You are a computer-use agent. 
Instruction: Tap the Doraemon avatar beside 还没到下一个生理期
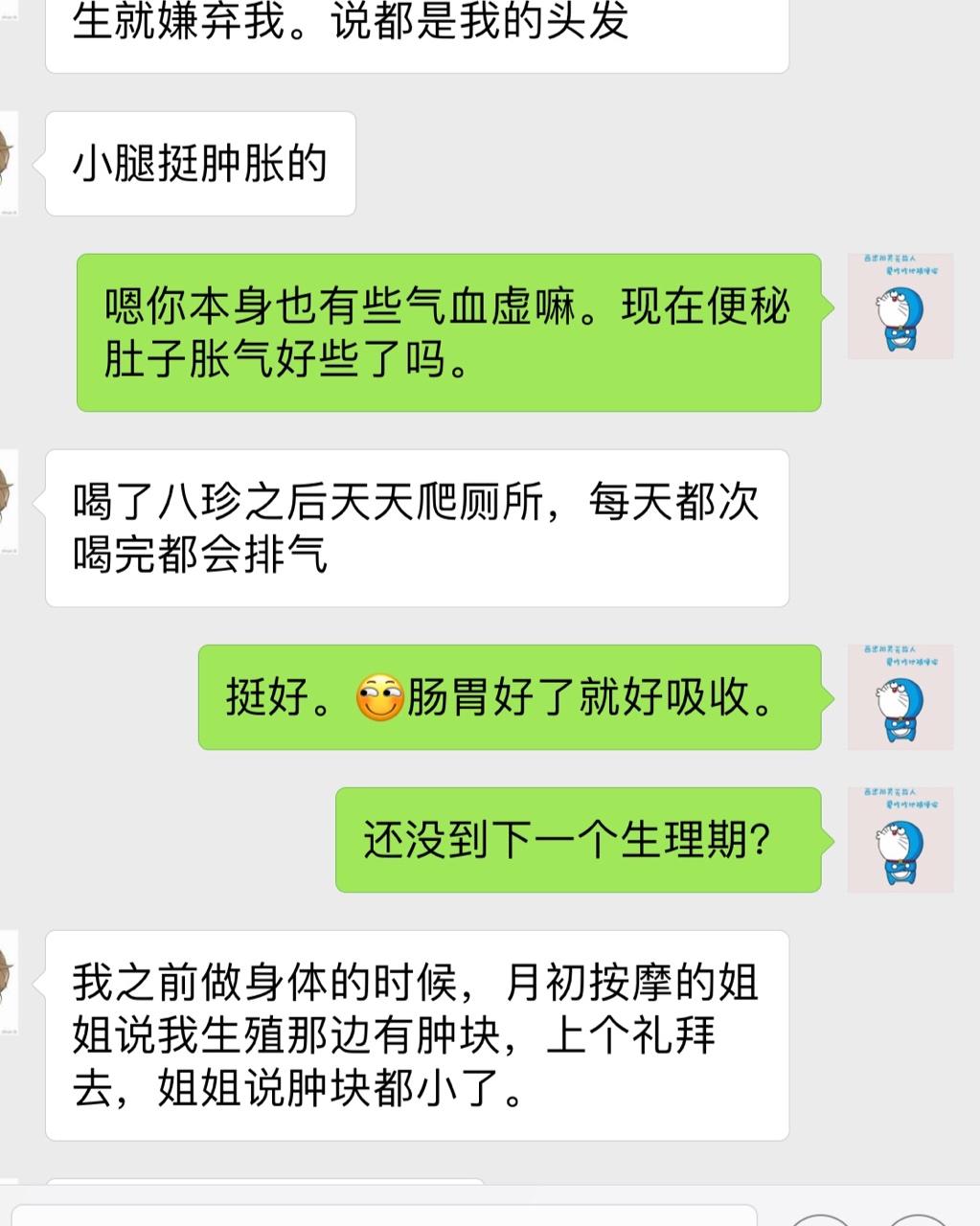pyautogui.click(x=900, y=840)
